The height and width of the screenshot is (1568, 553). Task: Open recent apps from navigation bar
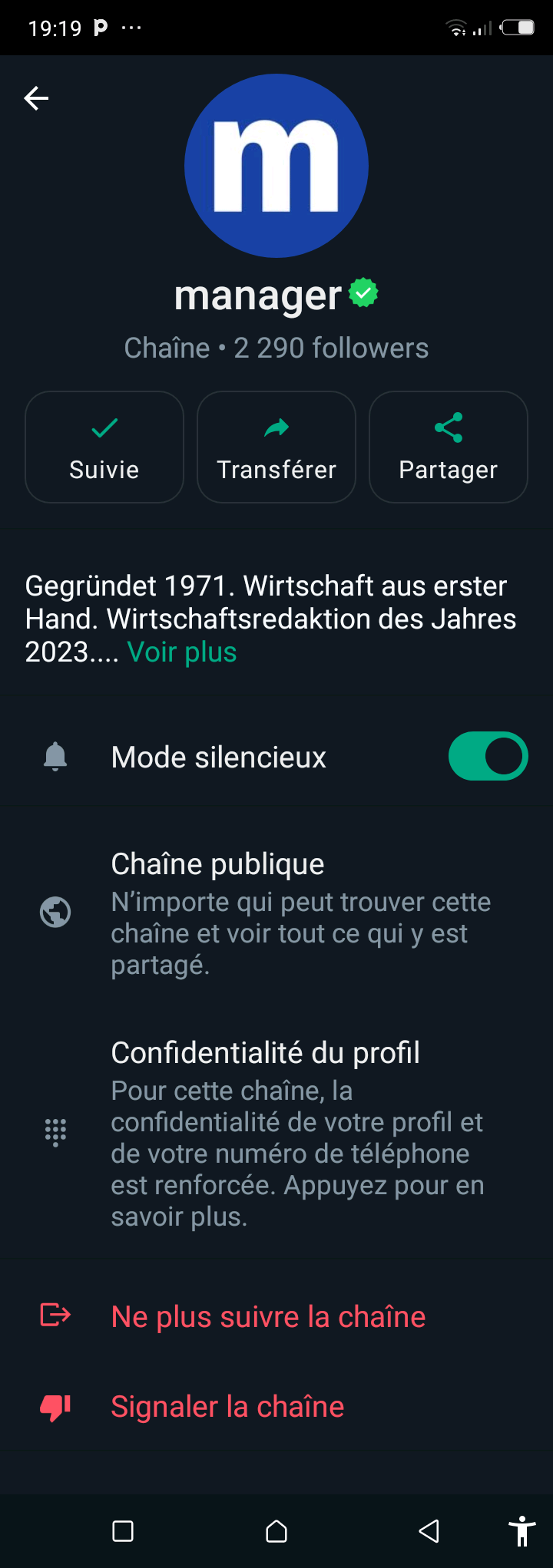tap(123, 1531)
